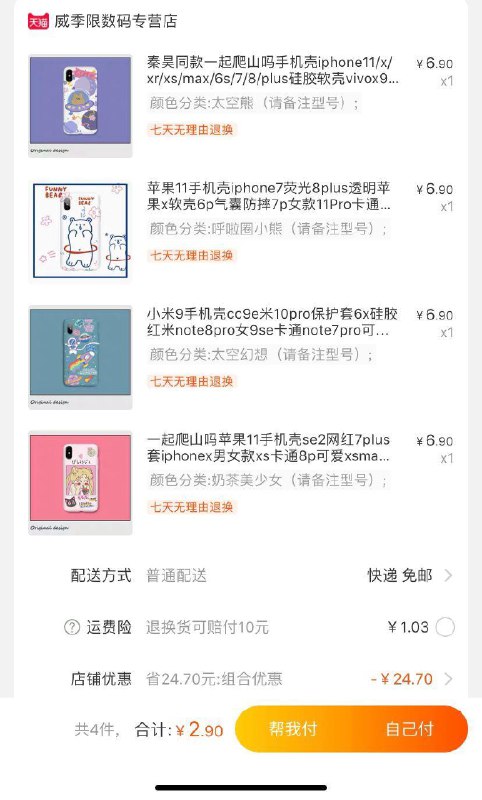The height and width of the screenshot is (800, 482).
Task: Tap the 帮我付 button
Action: coord(293,729)
